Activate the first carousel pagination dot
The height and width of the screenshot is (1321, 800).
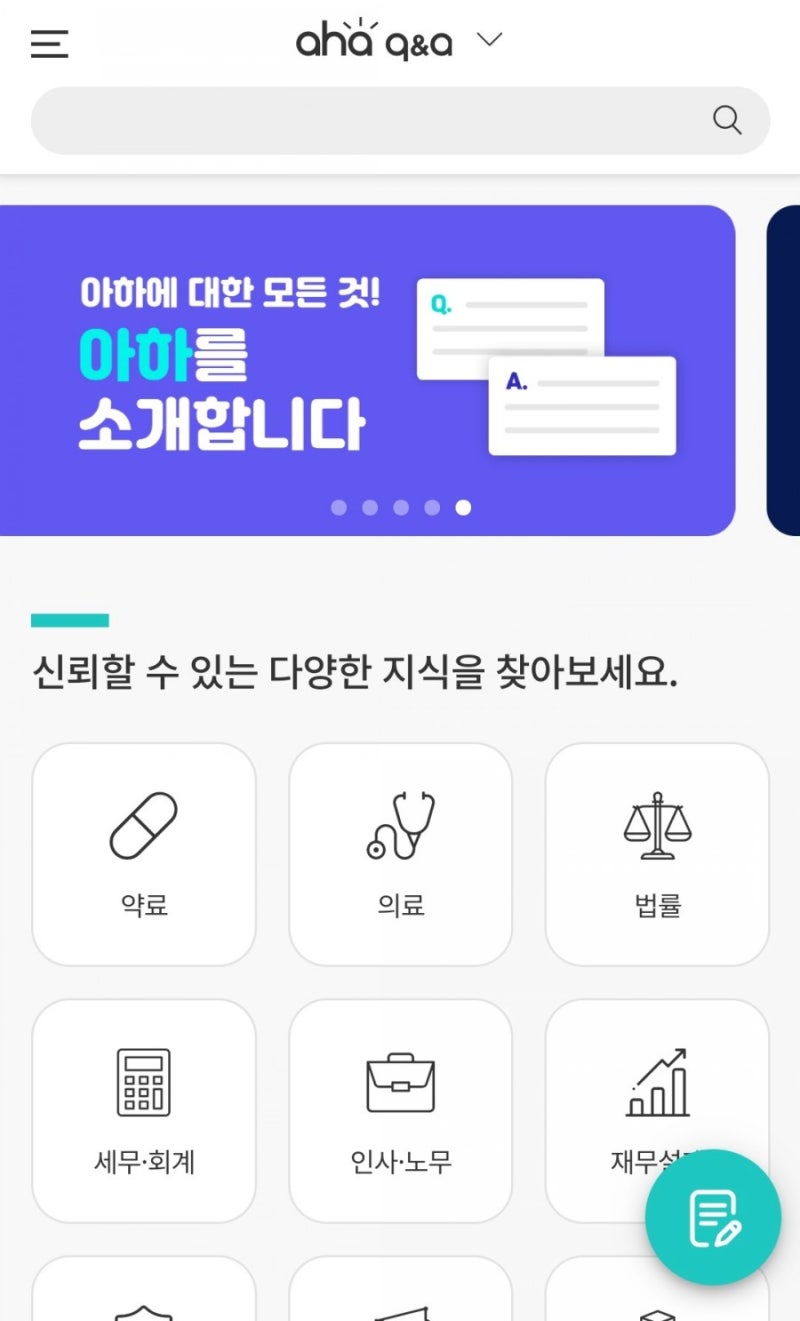pos(338,507)
